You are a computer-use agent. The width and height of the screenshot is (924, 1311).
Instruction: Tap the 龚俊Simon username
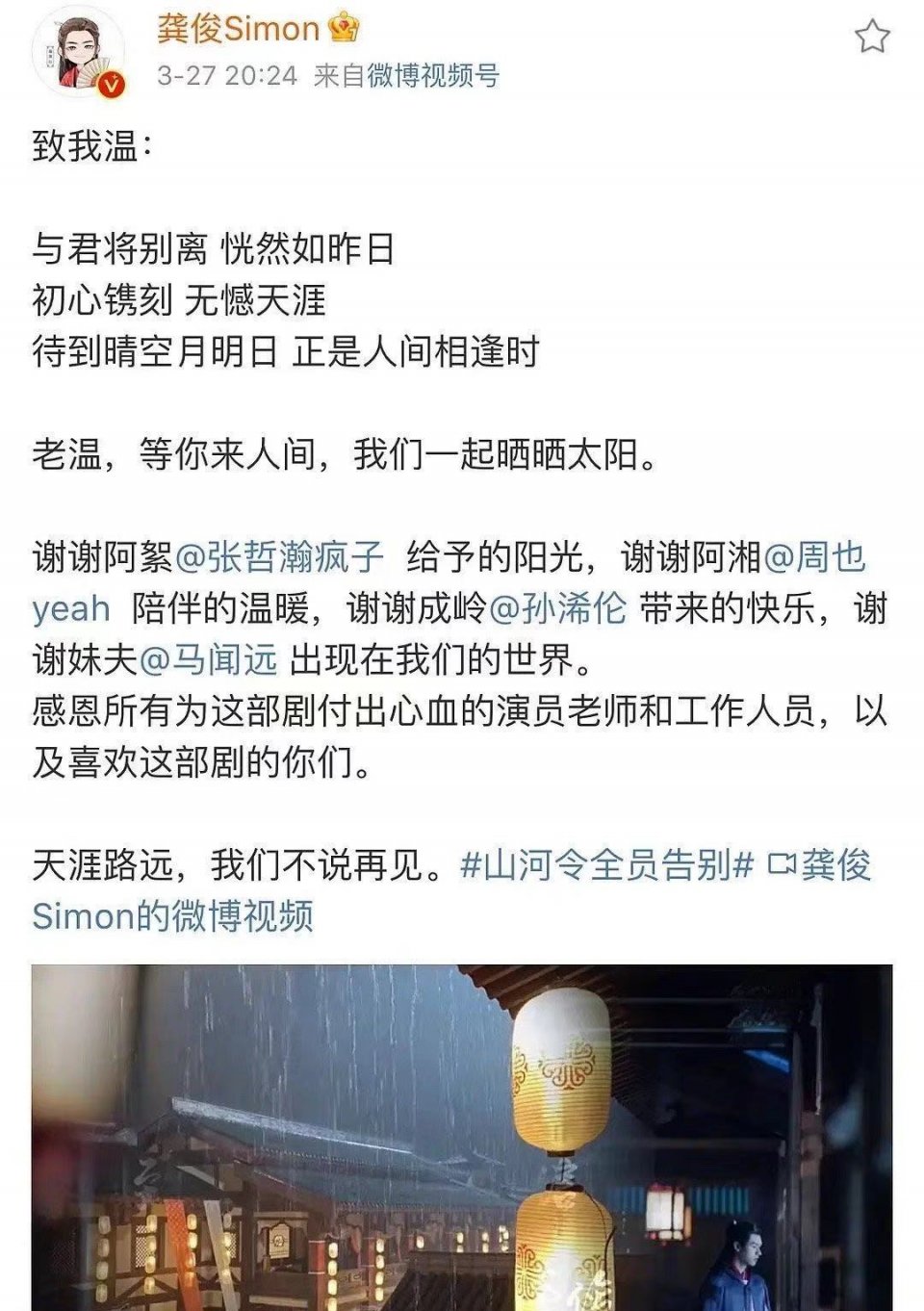[x=239, y=29]
